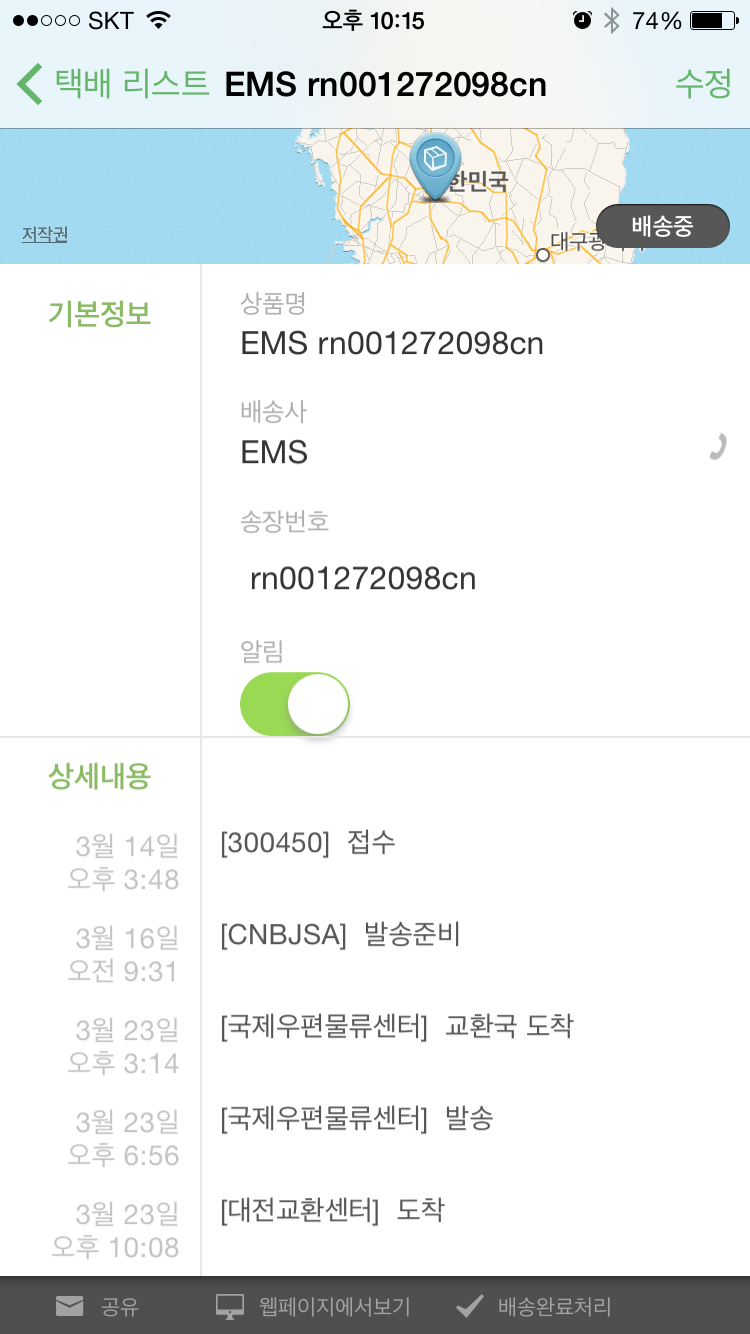Open the 저작권 map link

pyautogui.click(x=45, y=235)
